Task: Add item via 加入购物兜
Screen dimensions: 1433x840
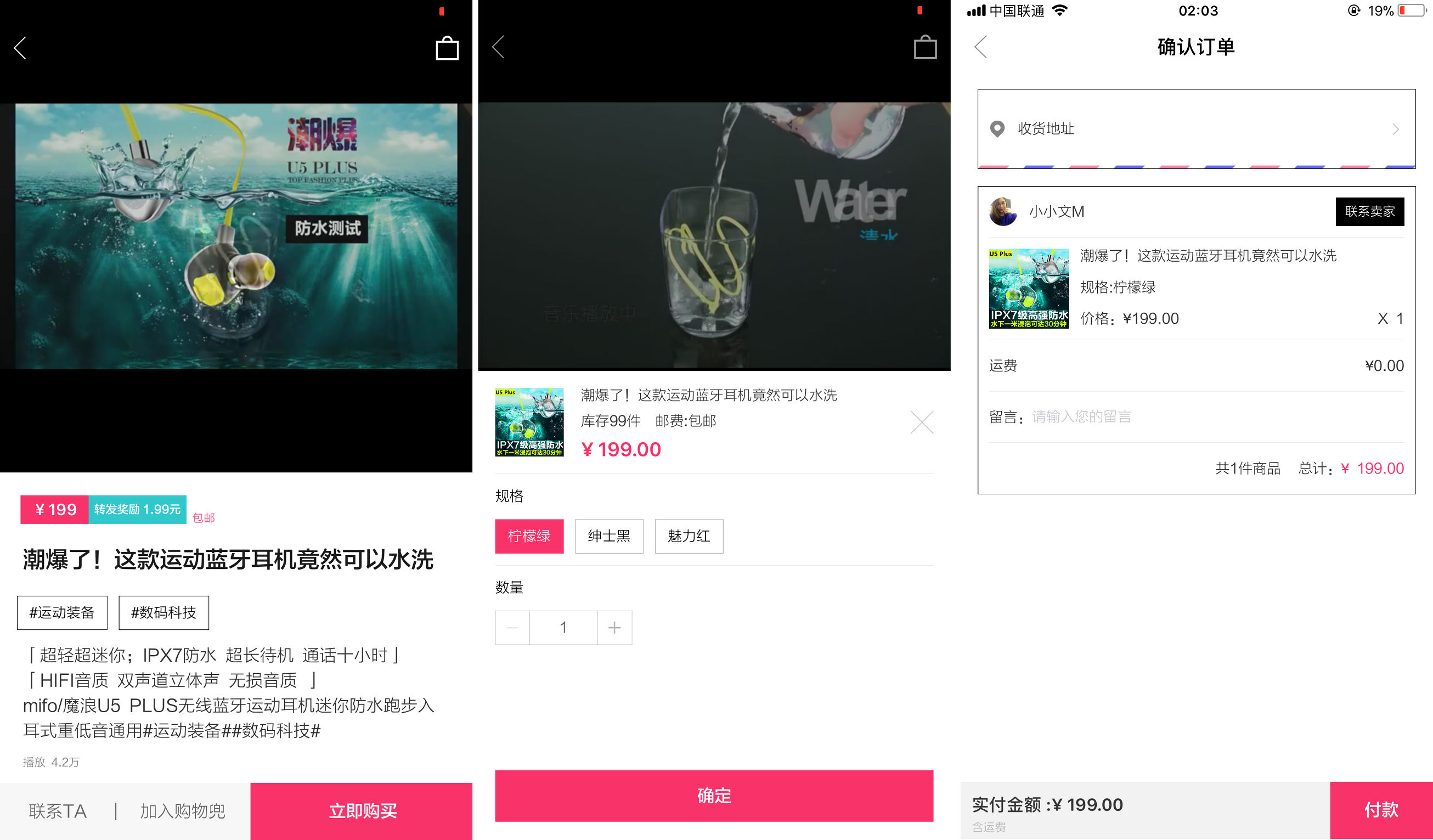Action: pos(183,810)
